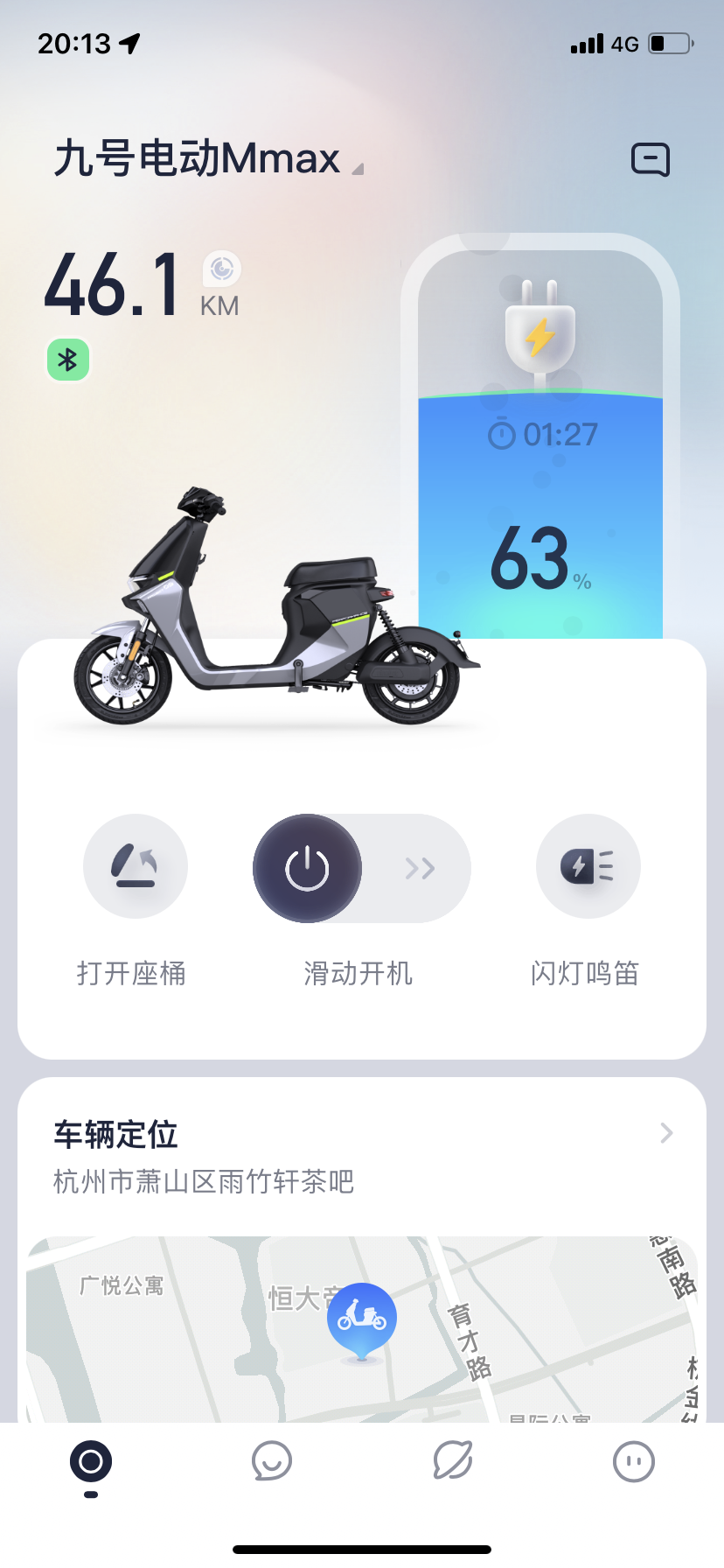The width and height of the screenshot is (724, 1568).
Task: Tap the open seat bucket icon
Action: coord(136,866)
